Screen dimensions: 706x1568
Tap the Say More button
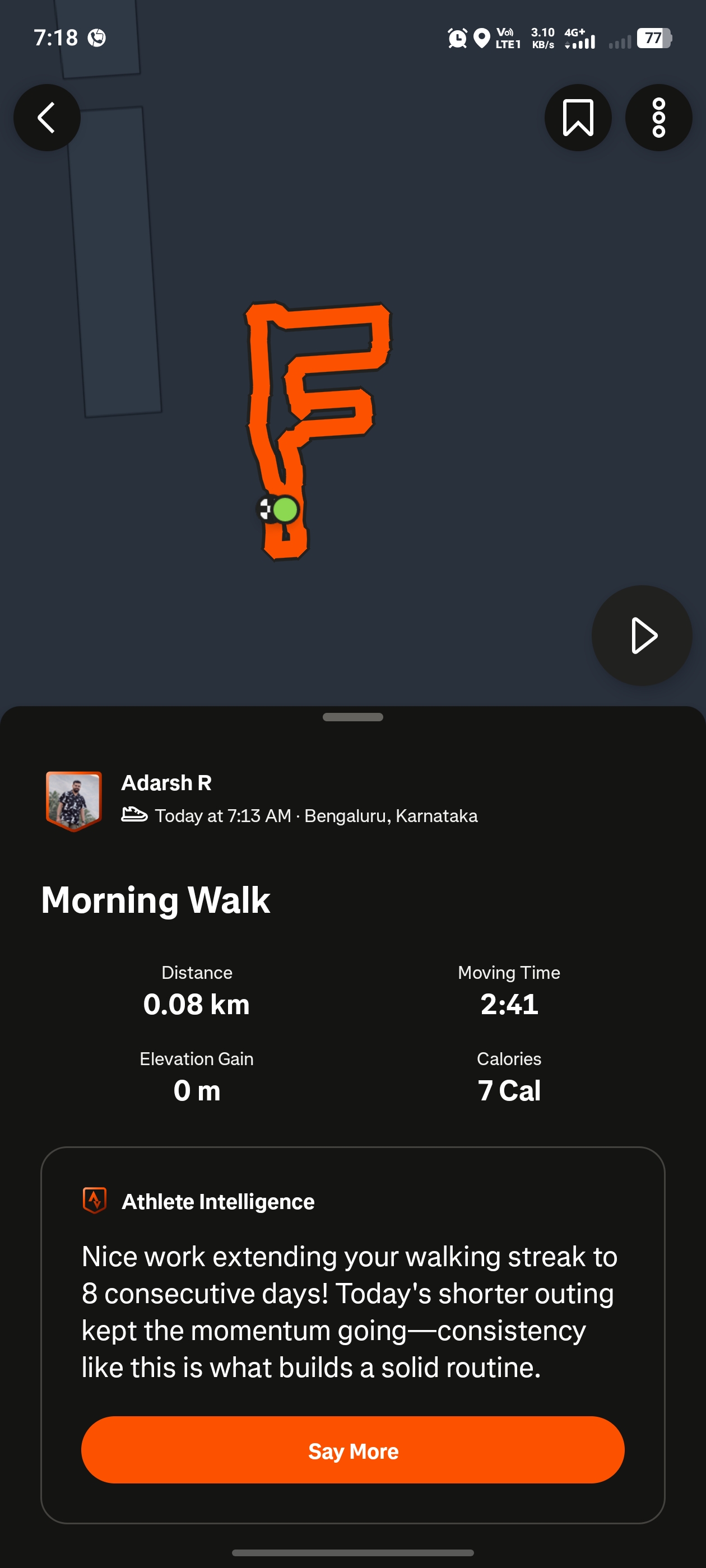pos(352,1450)
